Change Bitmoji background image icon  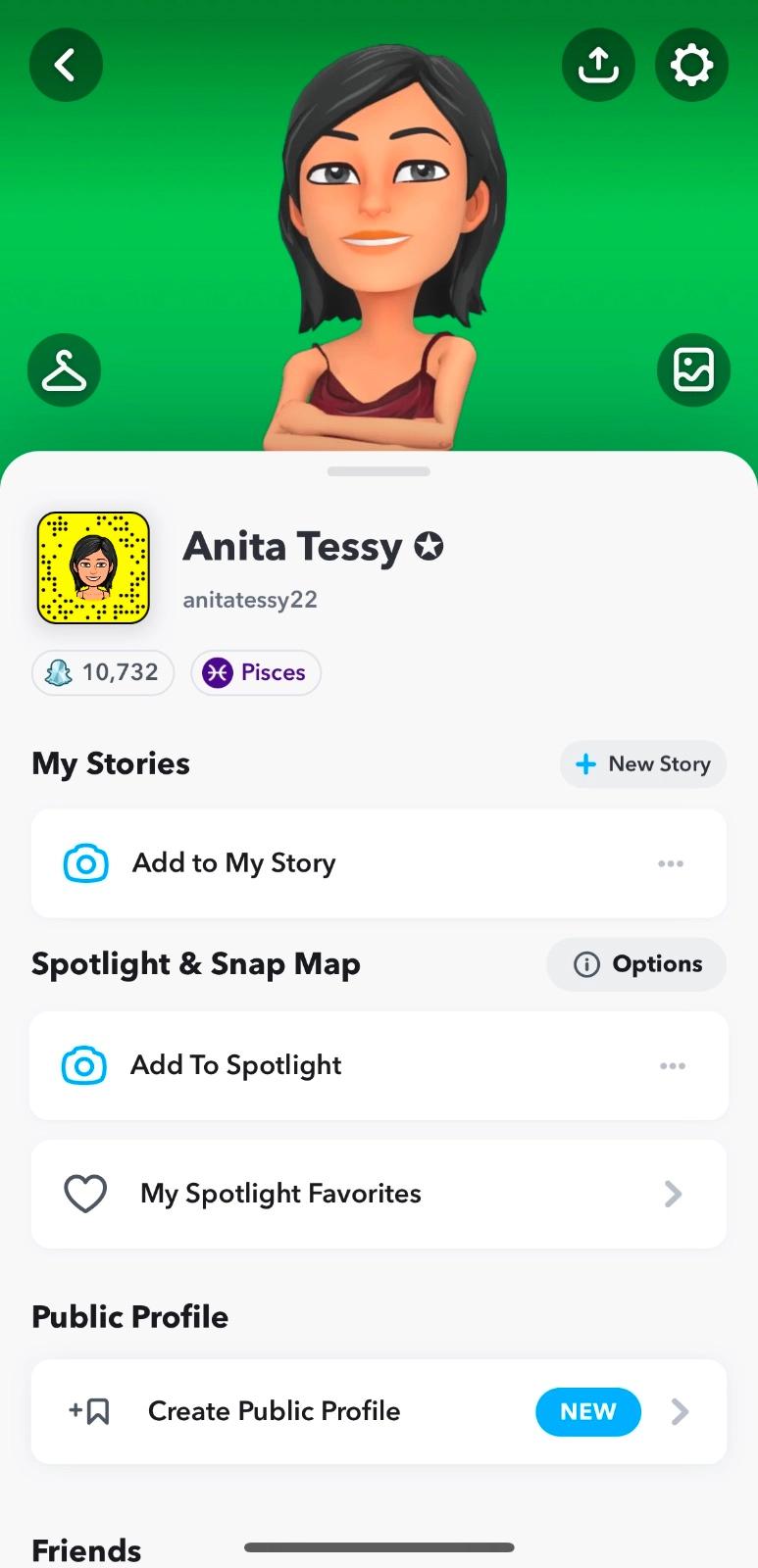[693, 370]
